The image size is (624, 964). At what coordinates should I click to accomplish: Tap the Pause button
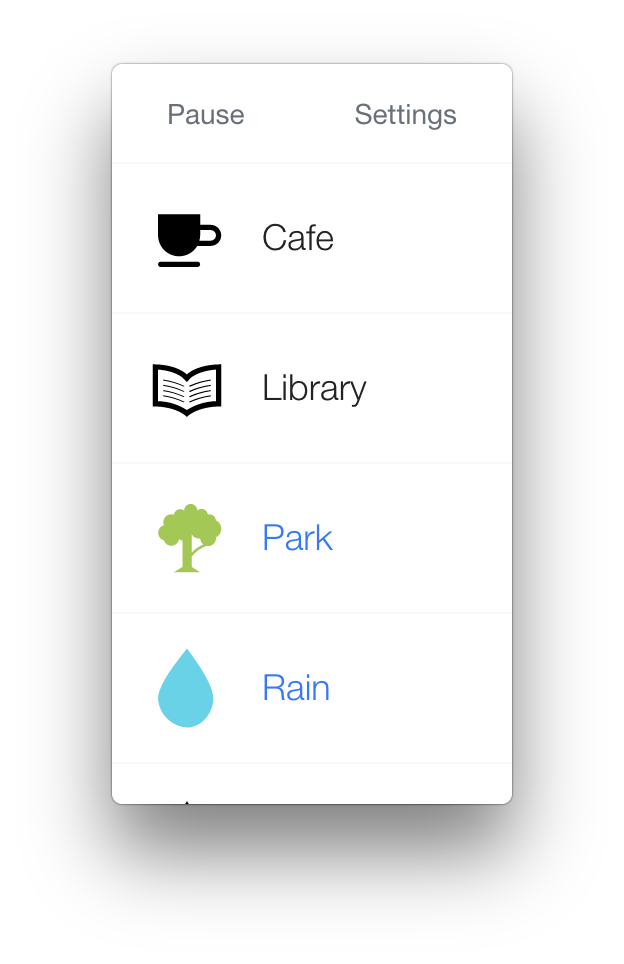(206, 115)
